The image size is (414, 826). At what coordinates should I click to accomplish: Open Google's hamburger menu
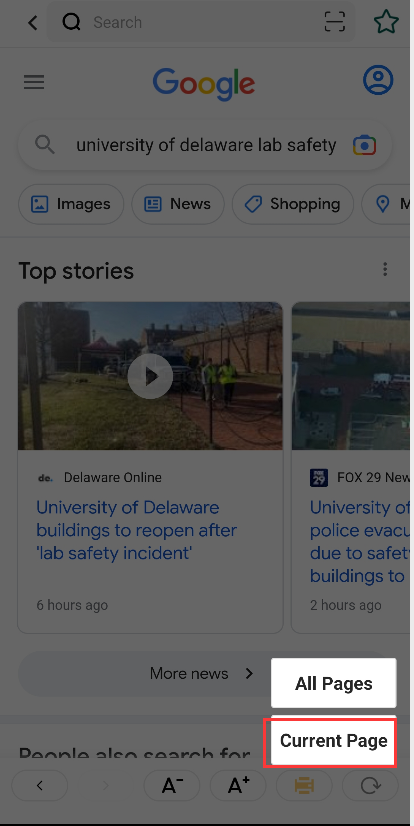pyautogui.click(x=34, y=82)
